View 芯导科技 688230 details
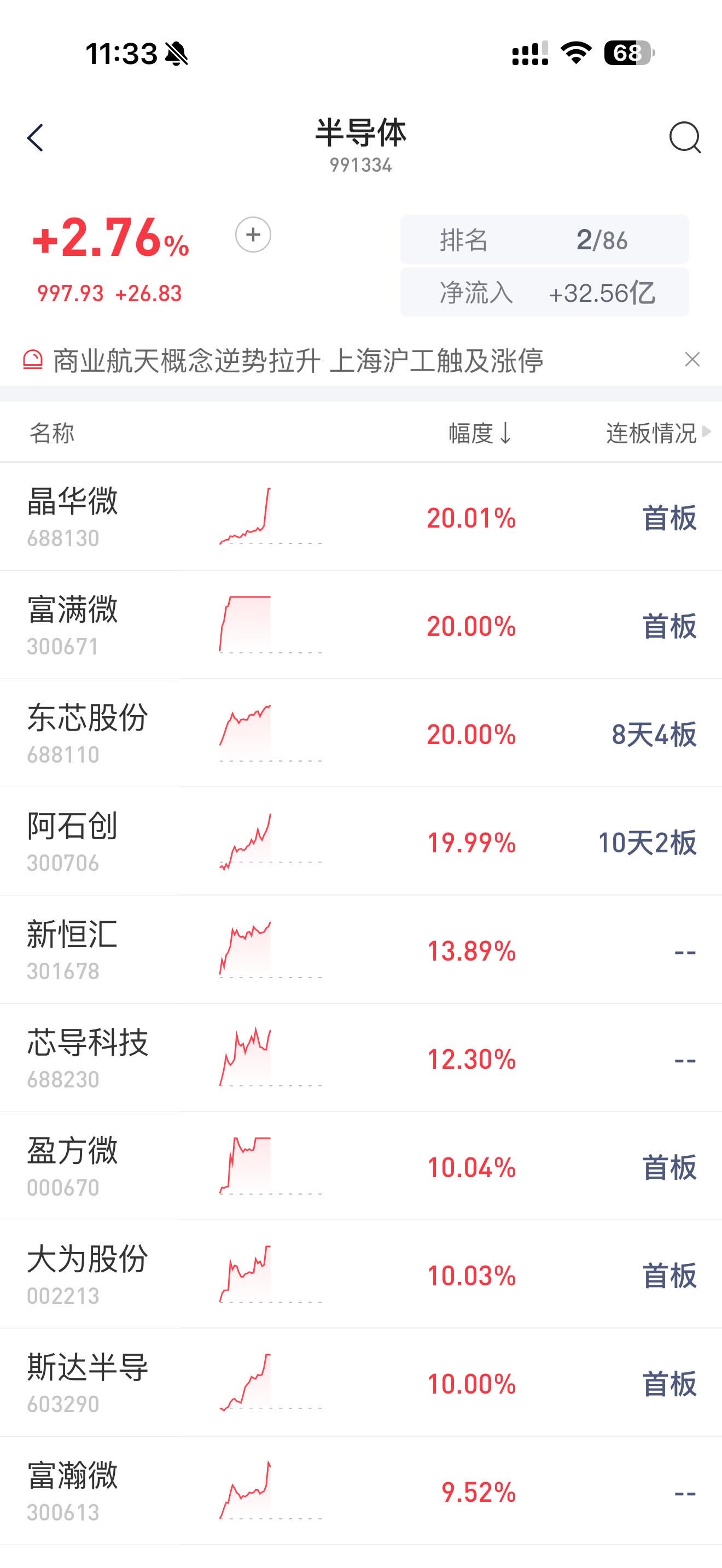The image size is (722, 1568). 361,1058
